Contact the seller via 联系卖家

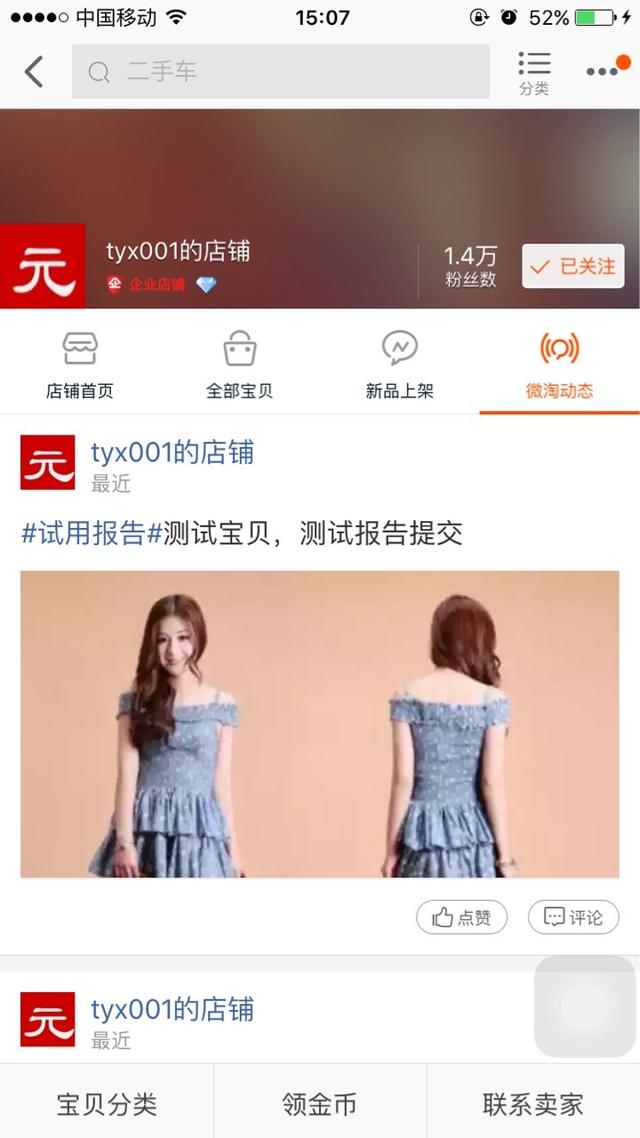pyautogui.click(x=533, y=1104)
